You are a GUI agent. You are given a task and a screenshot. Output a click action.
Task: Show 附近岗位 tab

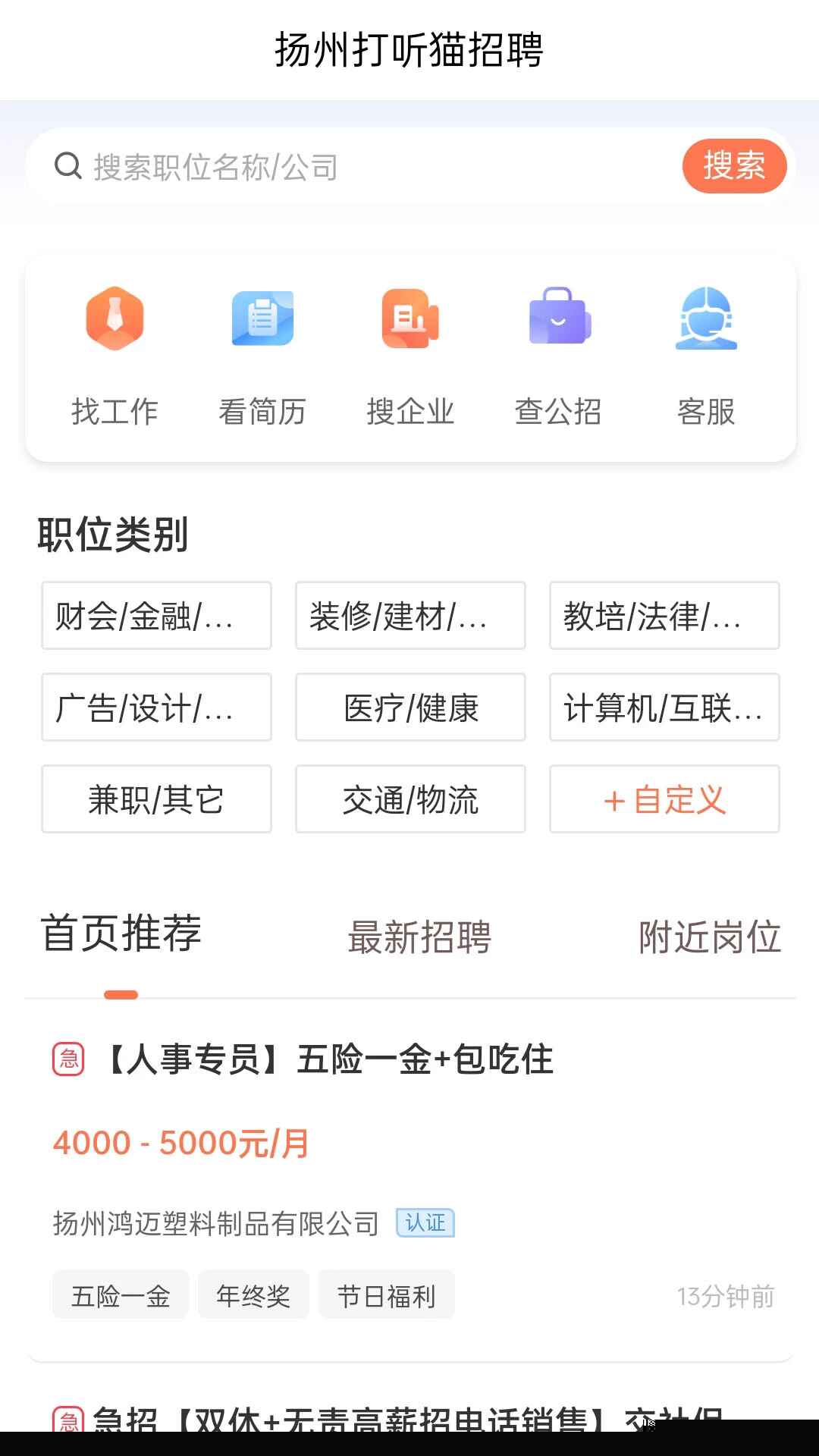point(710,937)
